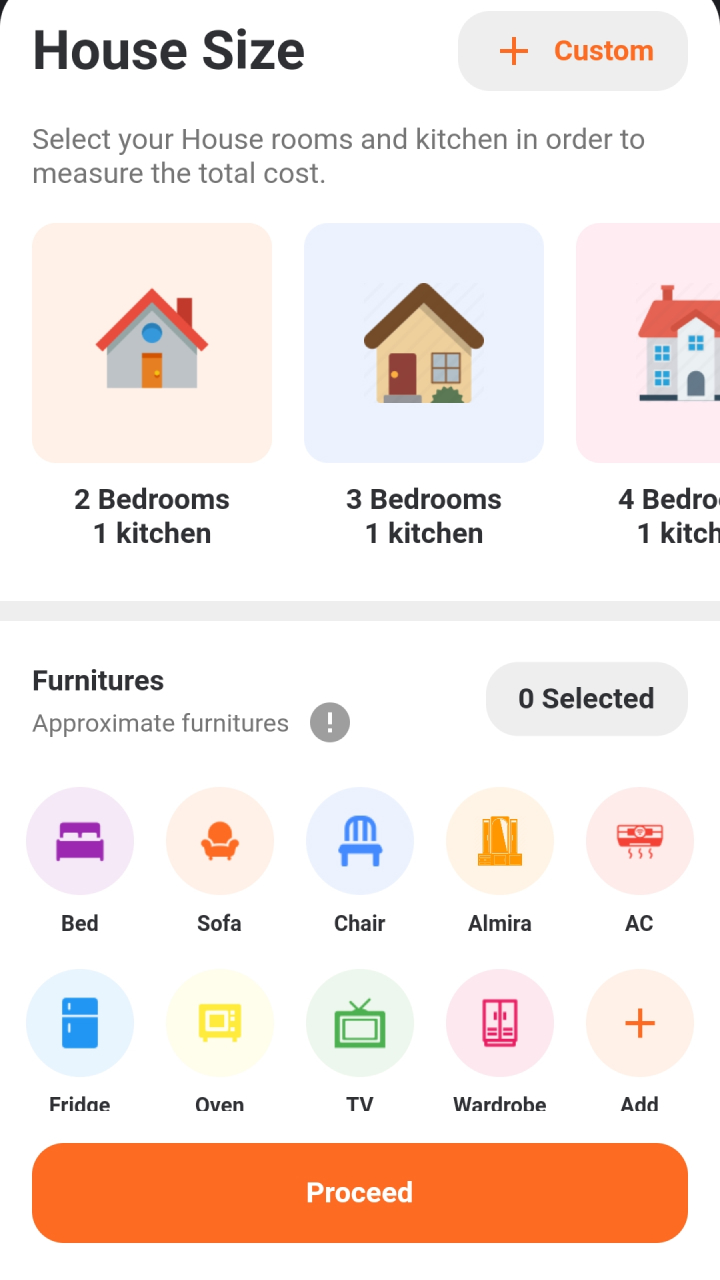Tap the Add furniture plus icon
This screenshot has width=720, height=1280.
click(x=639, y=1023)
